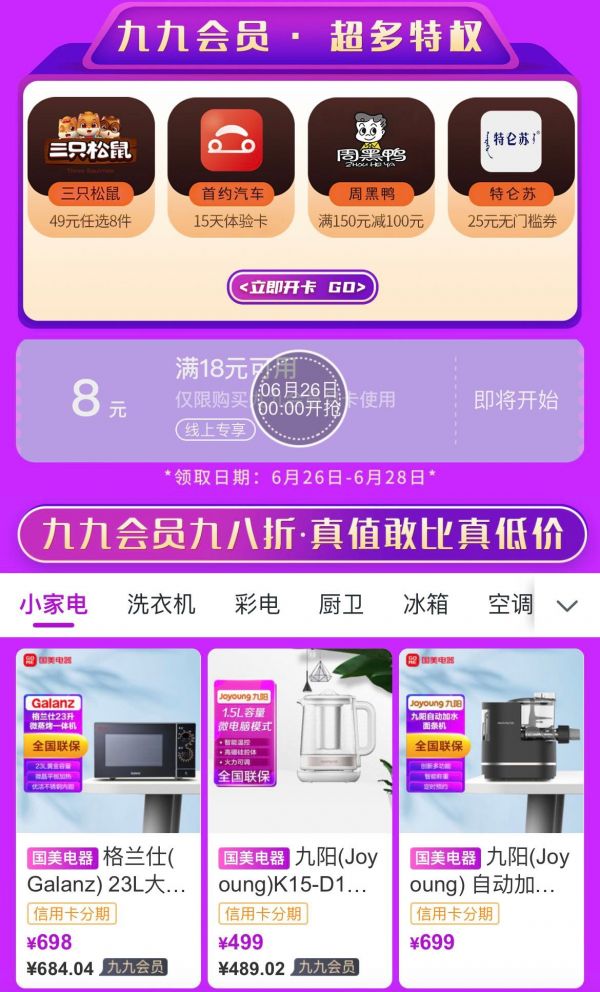This screenshot has width=600, height=992.
Task: Switch to the 洗衣机 tab
Action: point(161,604)
